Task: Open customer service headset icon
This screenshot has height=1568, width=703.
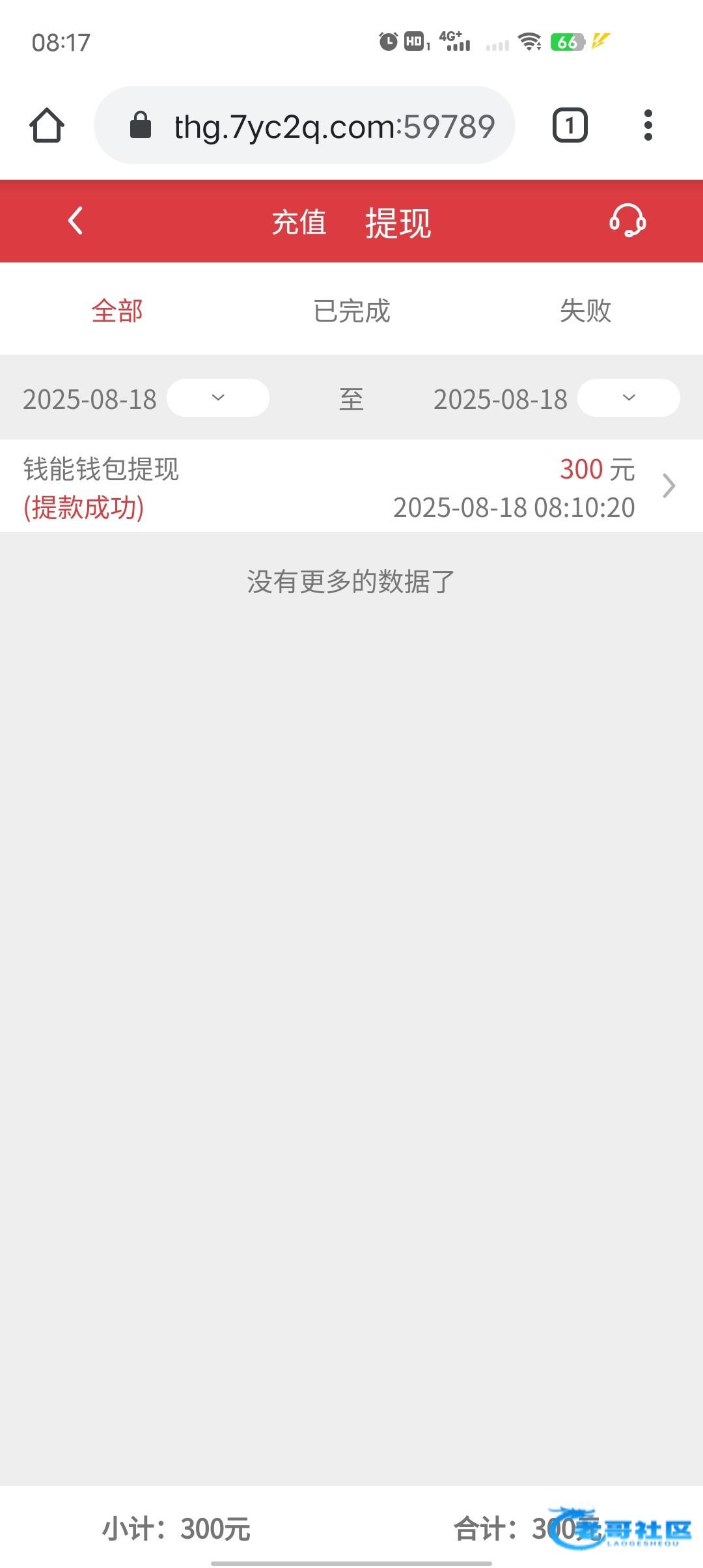Action: pos(627,221)
